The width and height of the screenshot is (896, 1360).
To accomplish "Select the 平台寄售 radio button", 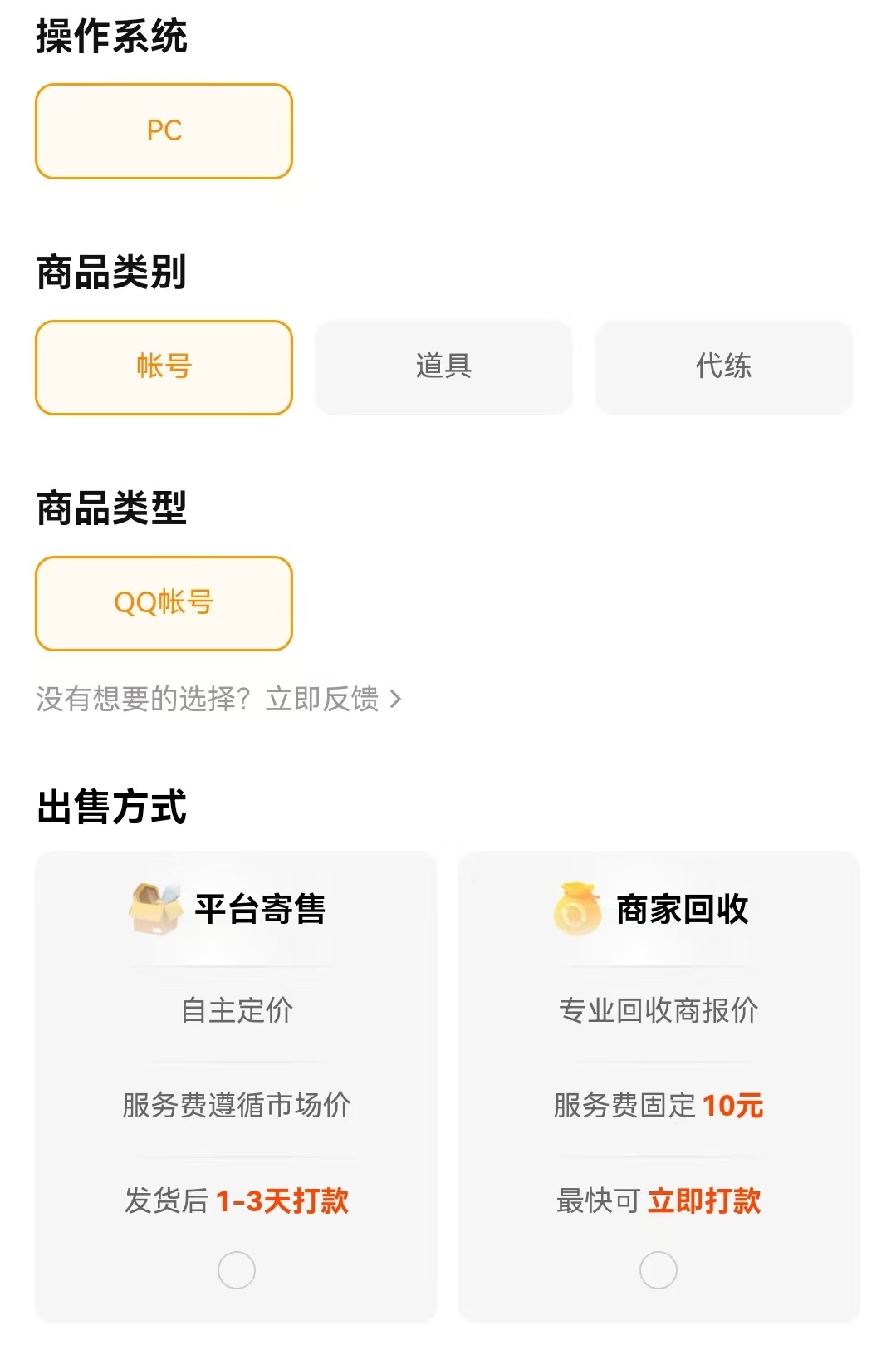I will (235, 1269).
